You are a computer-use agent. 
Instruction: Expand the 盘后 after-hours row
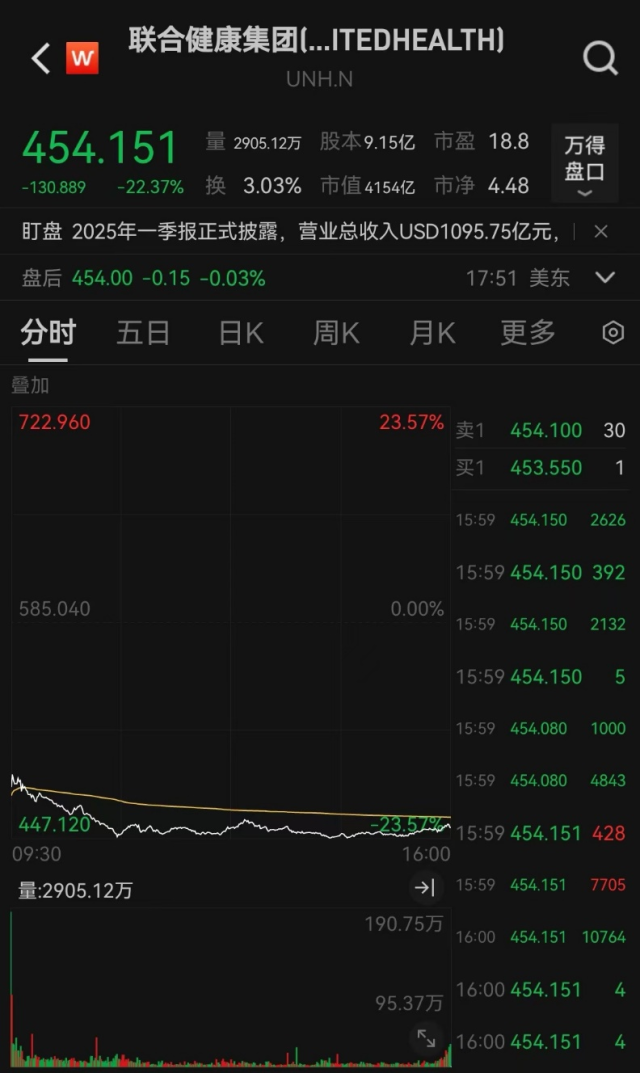605,277
